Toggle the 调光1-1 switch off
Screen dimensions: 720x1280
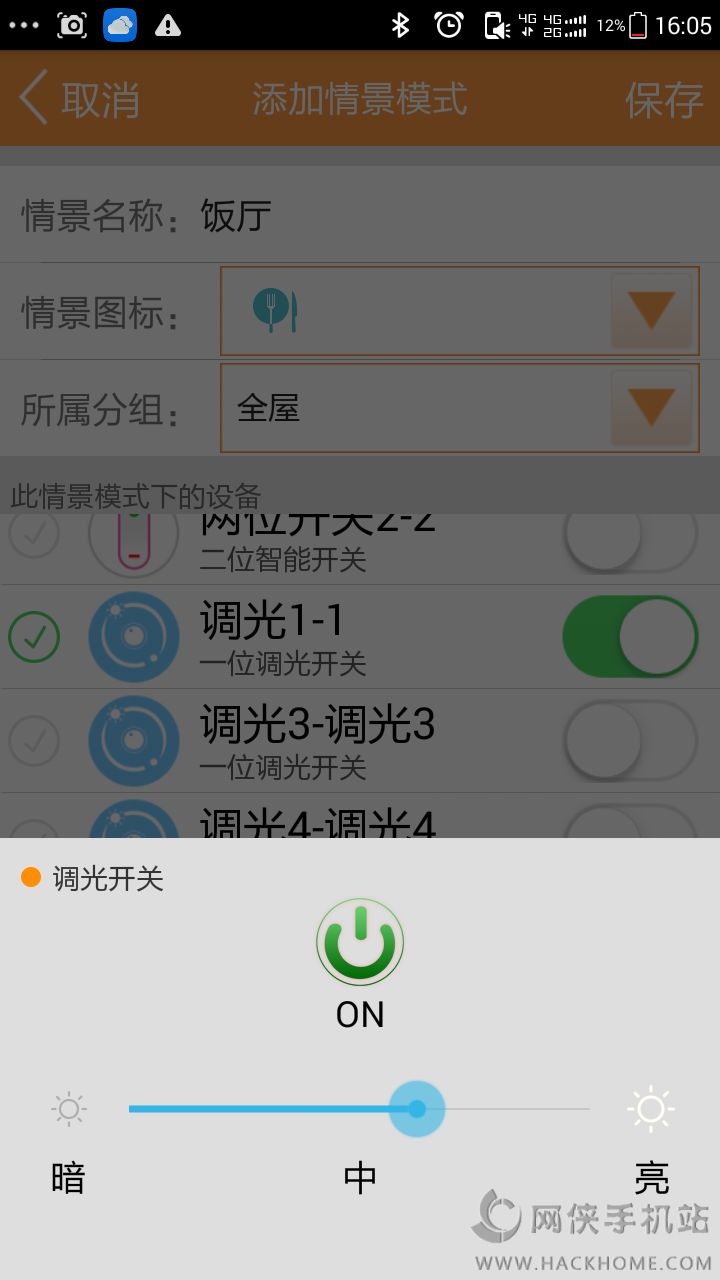coord(630,637)
